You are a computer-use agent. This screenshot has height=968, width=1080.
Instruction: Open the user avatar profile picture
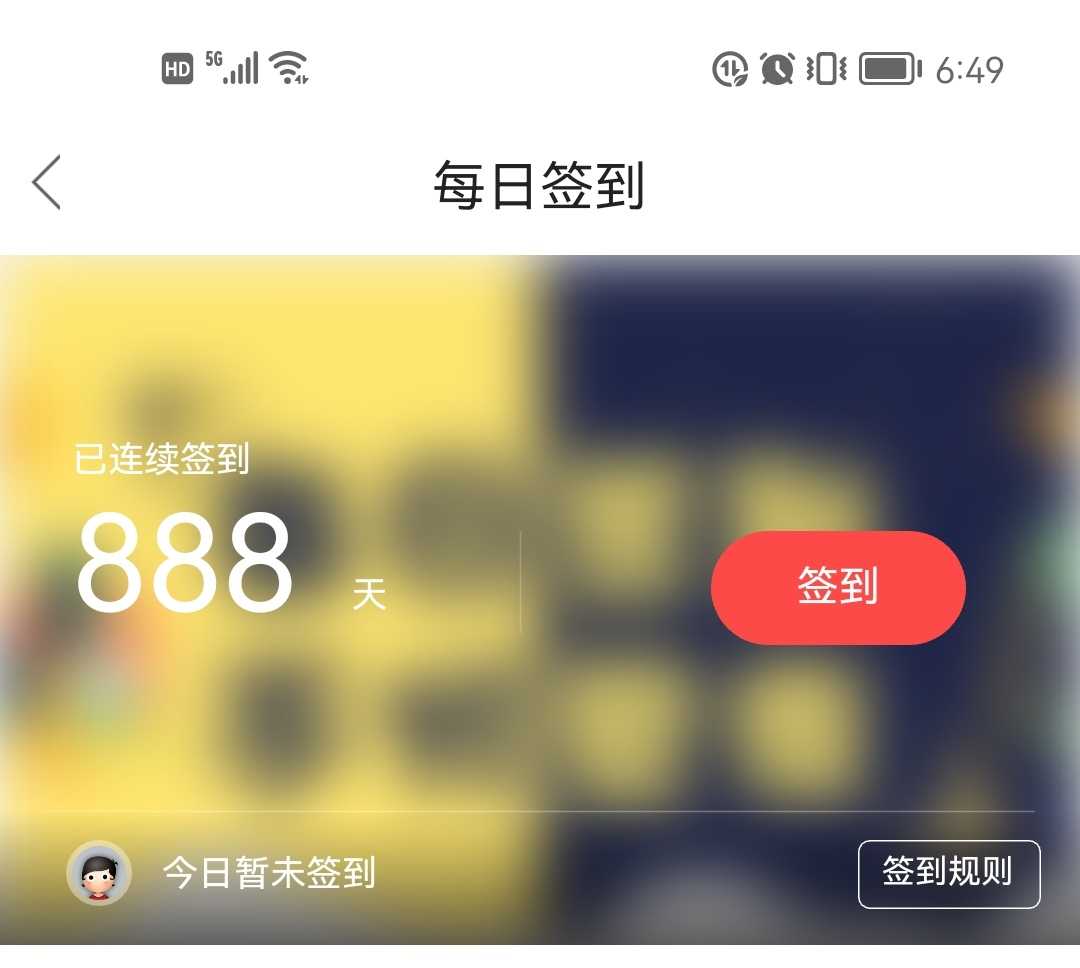pos(99,873)
